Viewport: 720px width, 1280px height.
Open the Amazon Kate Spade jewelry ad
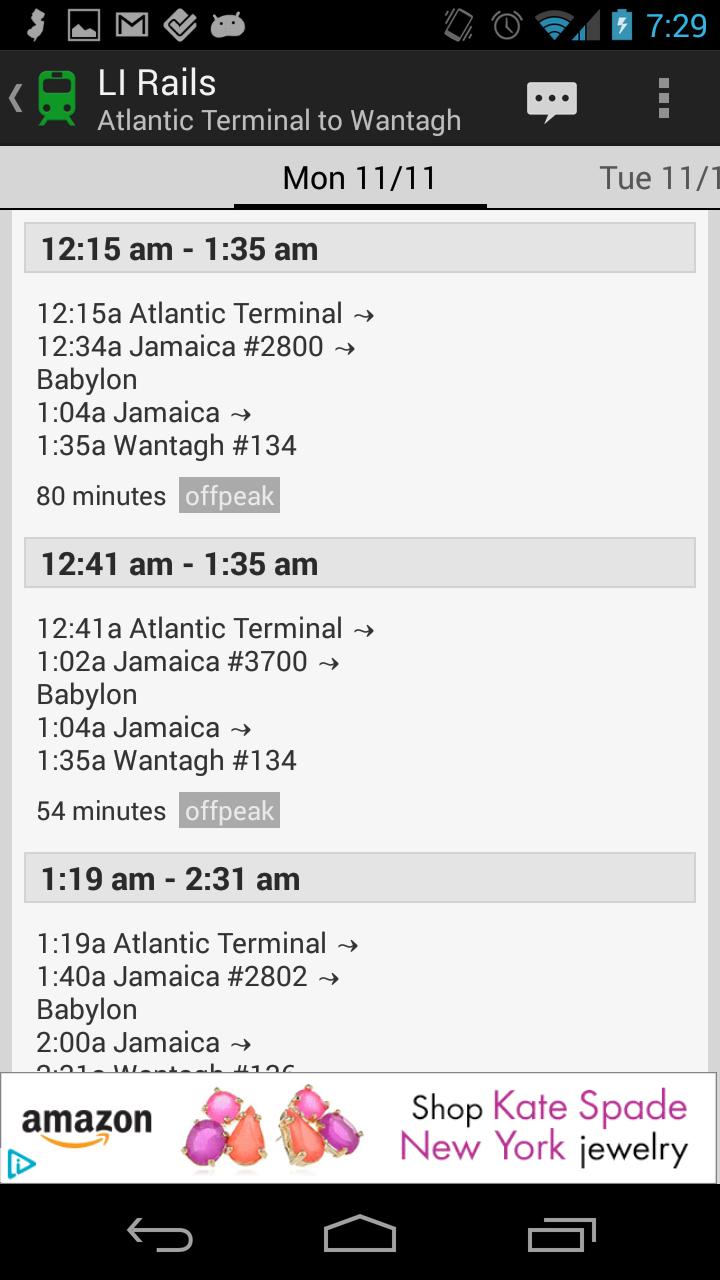pyautogui.click(x=400, y=1127)
